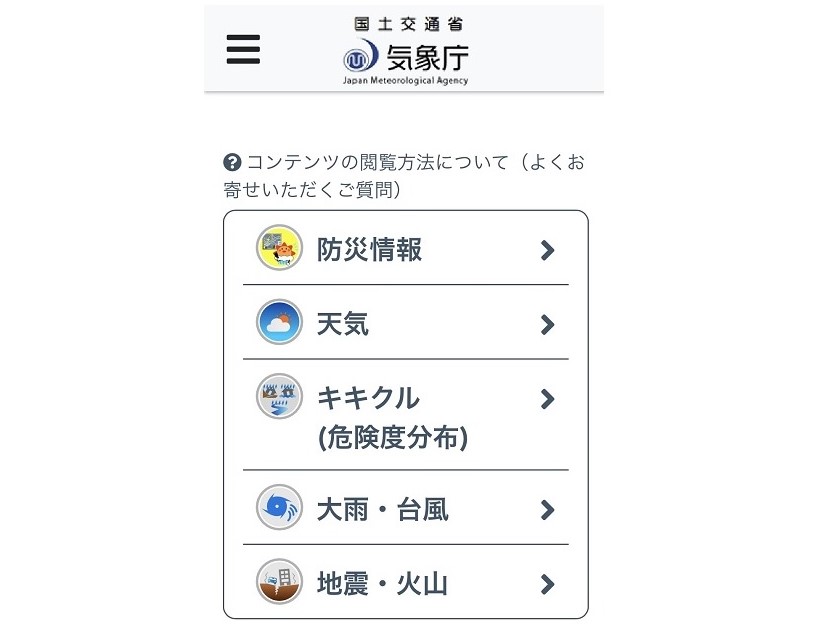Open the hamburger navigation menu

click(243, 49)
